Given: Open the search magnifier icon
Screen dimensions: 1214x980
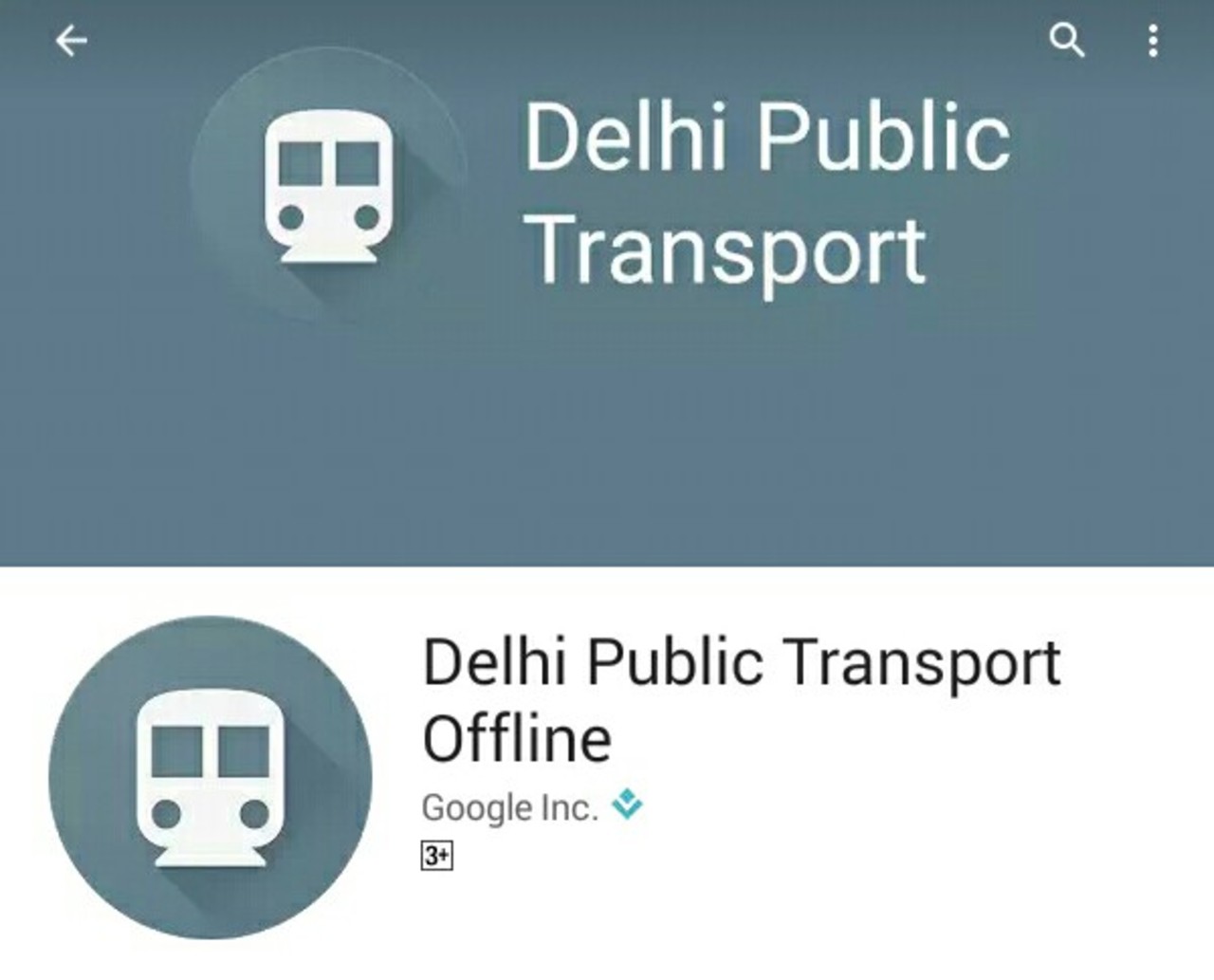Looking at the screenshot, I should (1066, 41).
